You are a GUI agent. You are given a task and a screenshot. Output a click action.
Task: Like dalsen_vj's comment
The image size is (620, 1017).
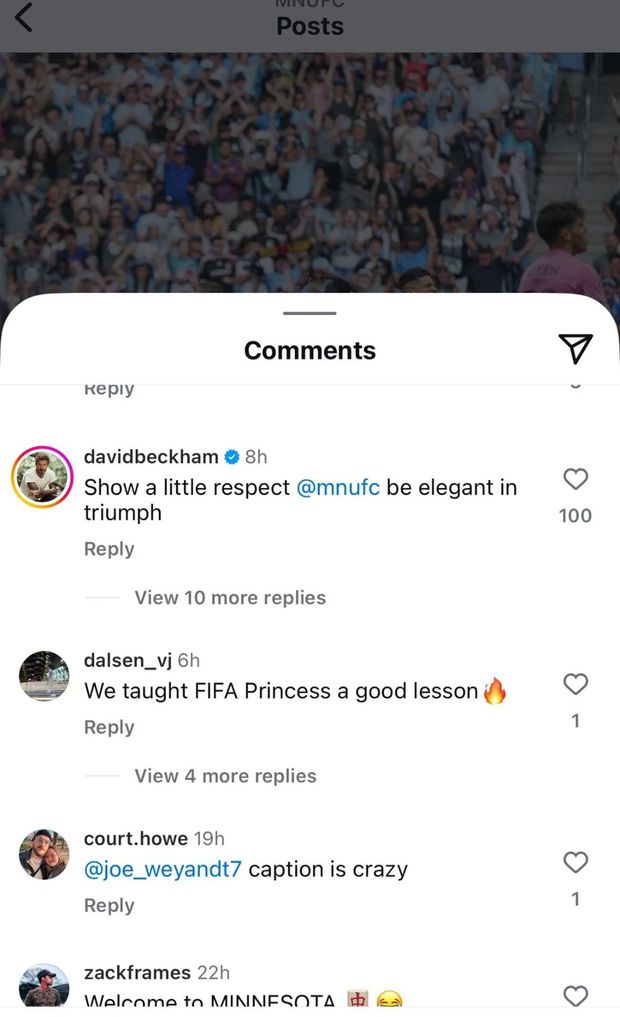(575, 684)
